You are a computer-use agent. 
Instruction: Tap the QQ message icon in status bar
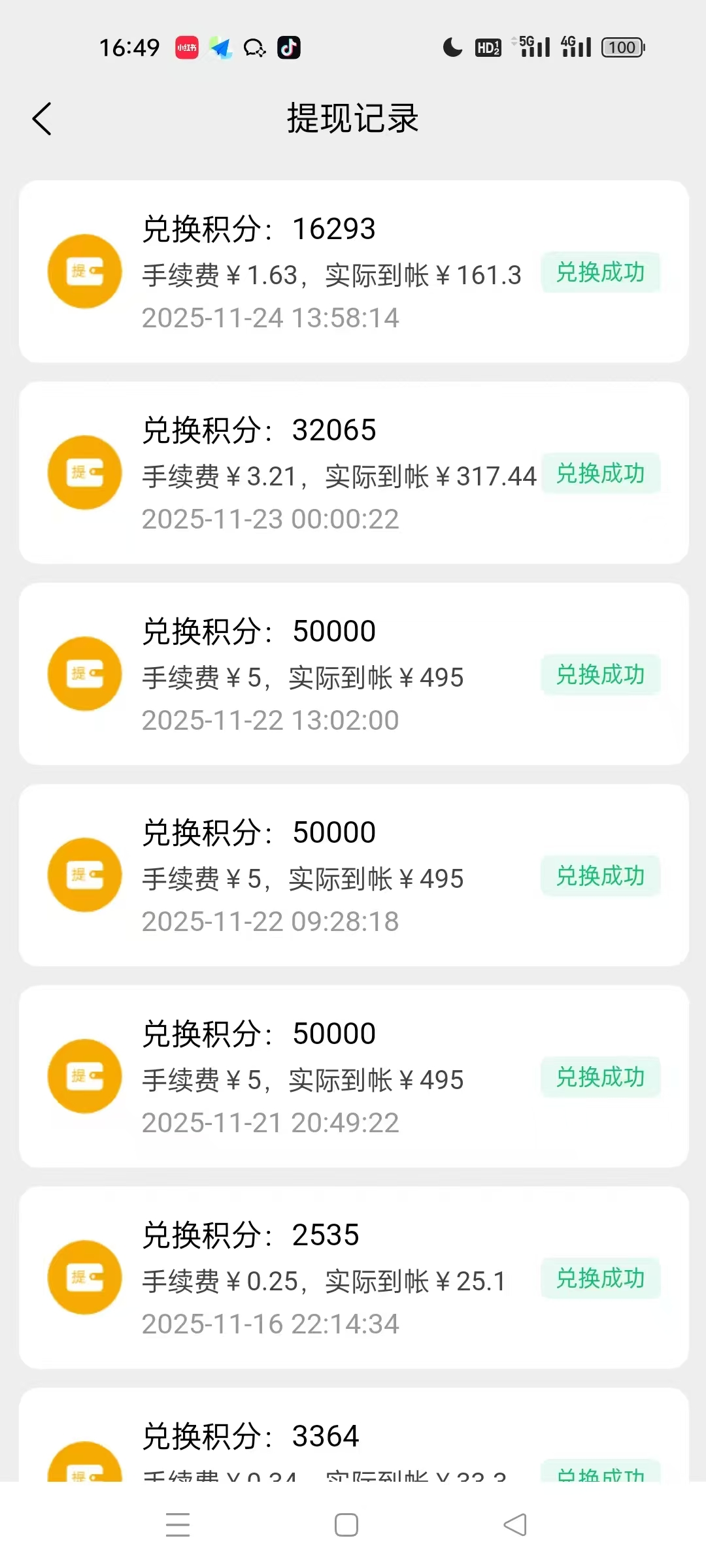255,48
